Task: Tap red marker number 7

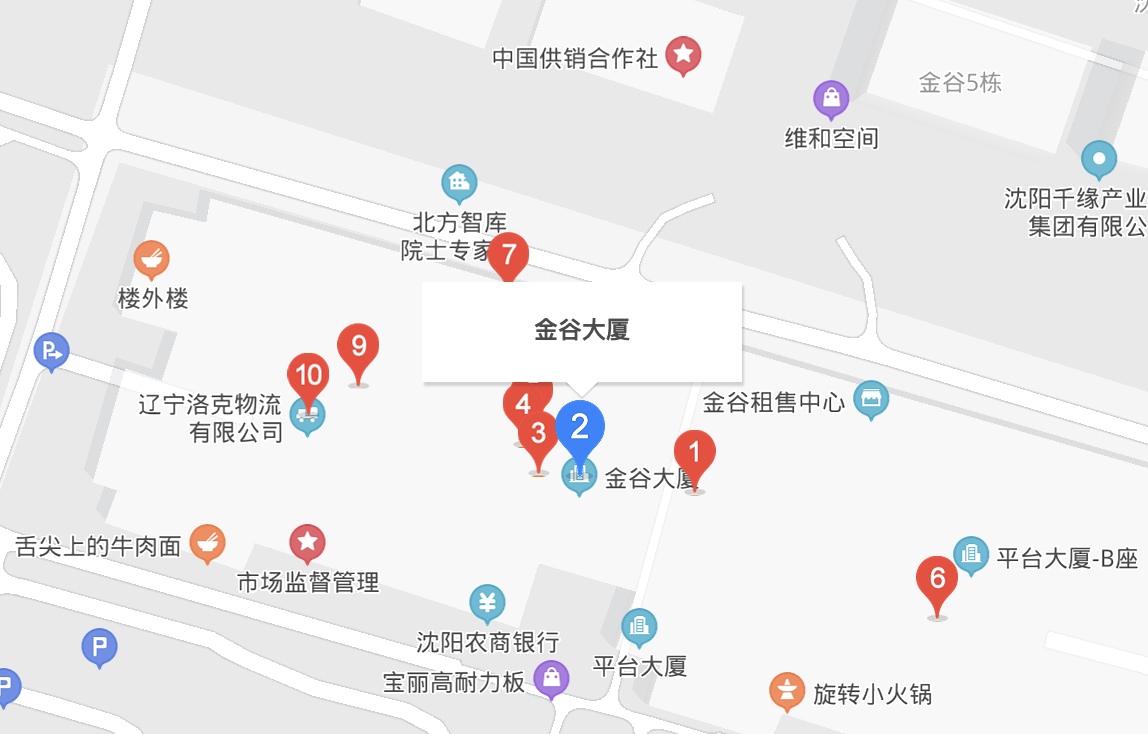Action: pos(509,255)
